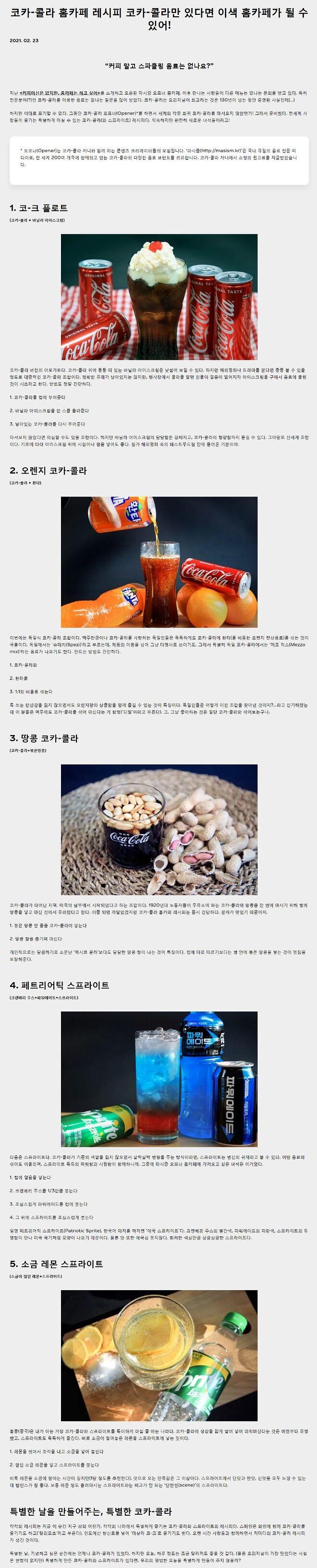Open the underlined '커피머신은 없지만, 홈카페는 하고 싶어' link
Screen dimensions: 317x1568
coord(60,93)
